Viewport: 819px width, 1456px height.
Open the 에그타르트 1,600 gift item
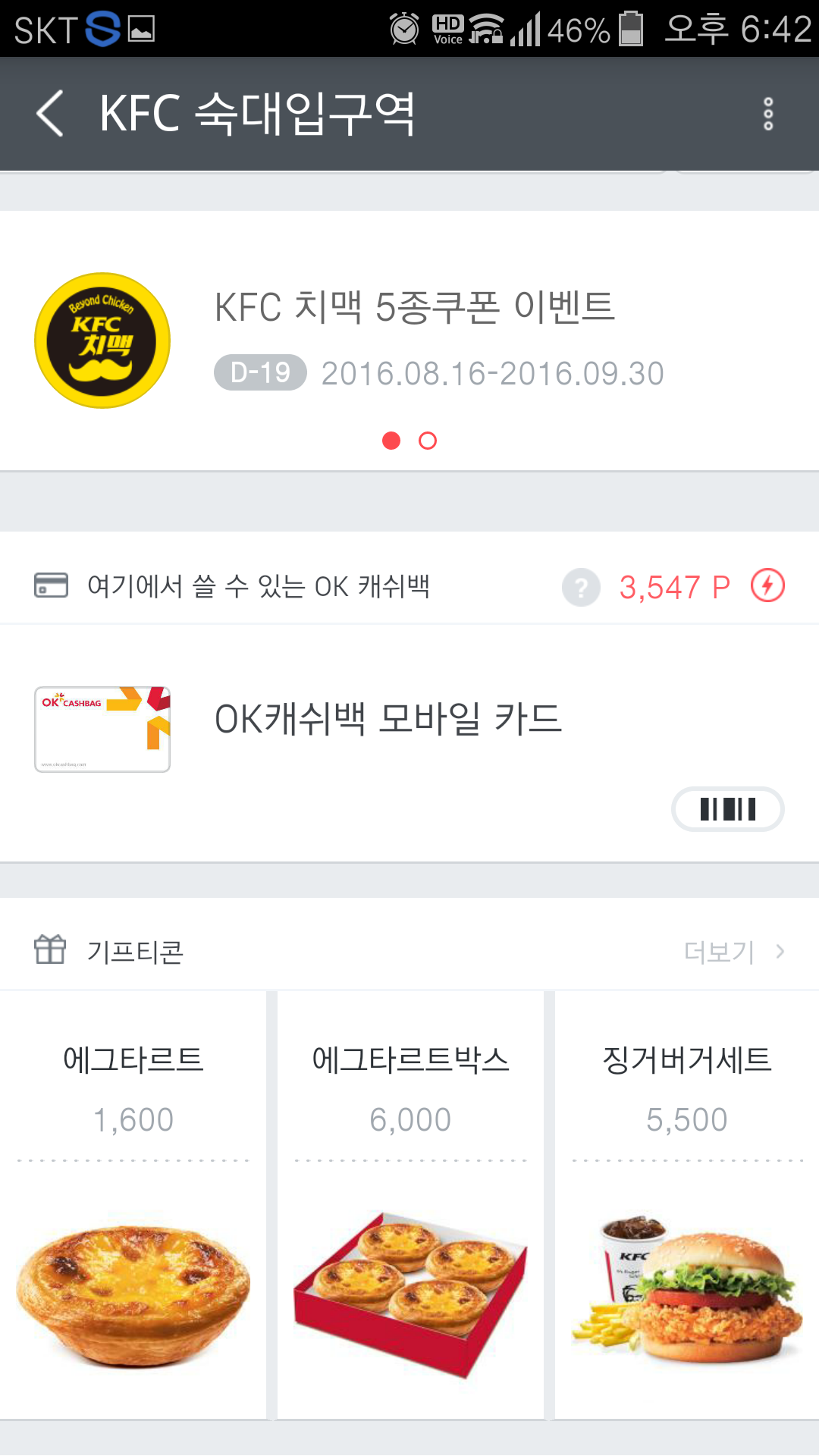click(133, 1206)
